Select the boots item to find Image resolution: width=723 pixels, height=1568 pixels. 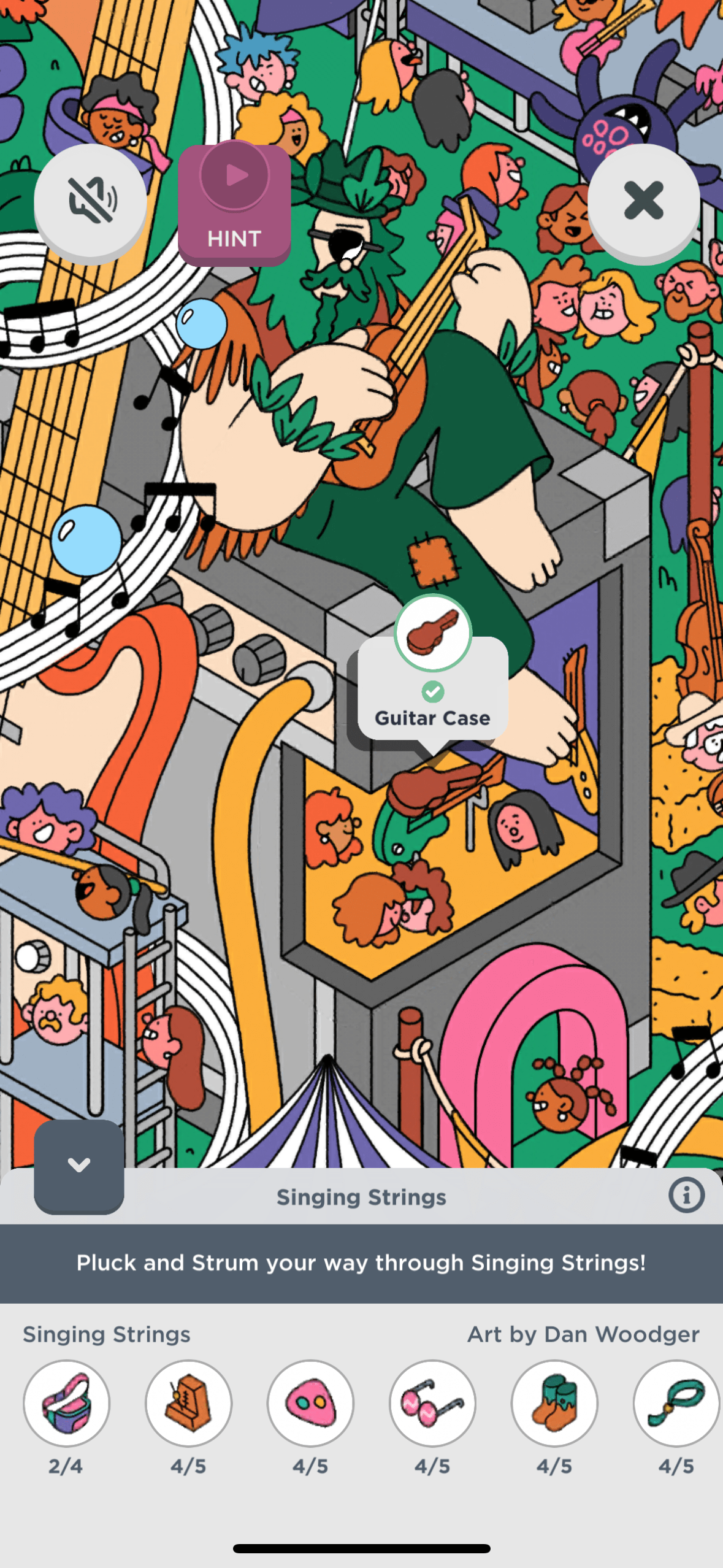click(x=554, y=1404)
